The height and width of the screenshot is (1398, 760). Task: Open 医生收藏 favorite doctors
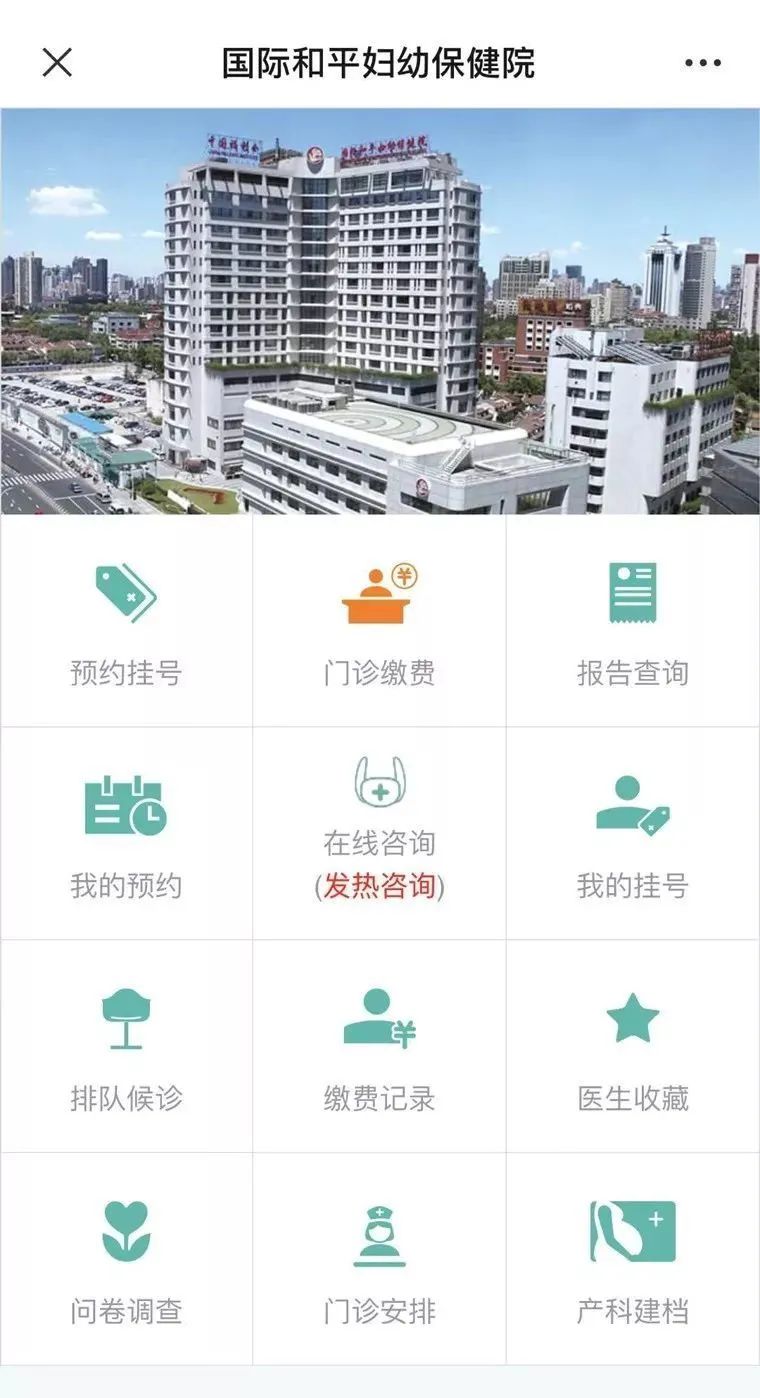(x=633, y=1047)
